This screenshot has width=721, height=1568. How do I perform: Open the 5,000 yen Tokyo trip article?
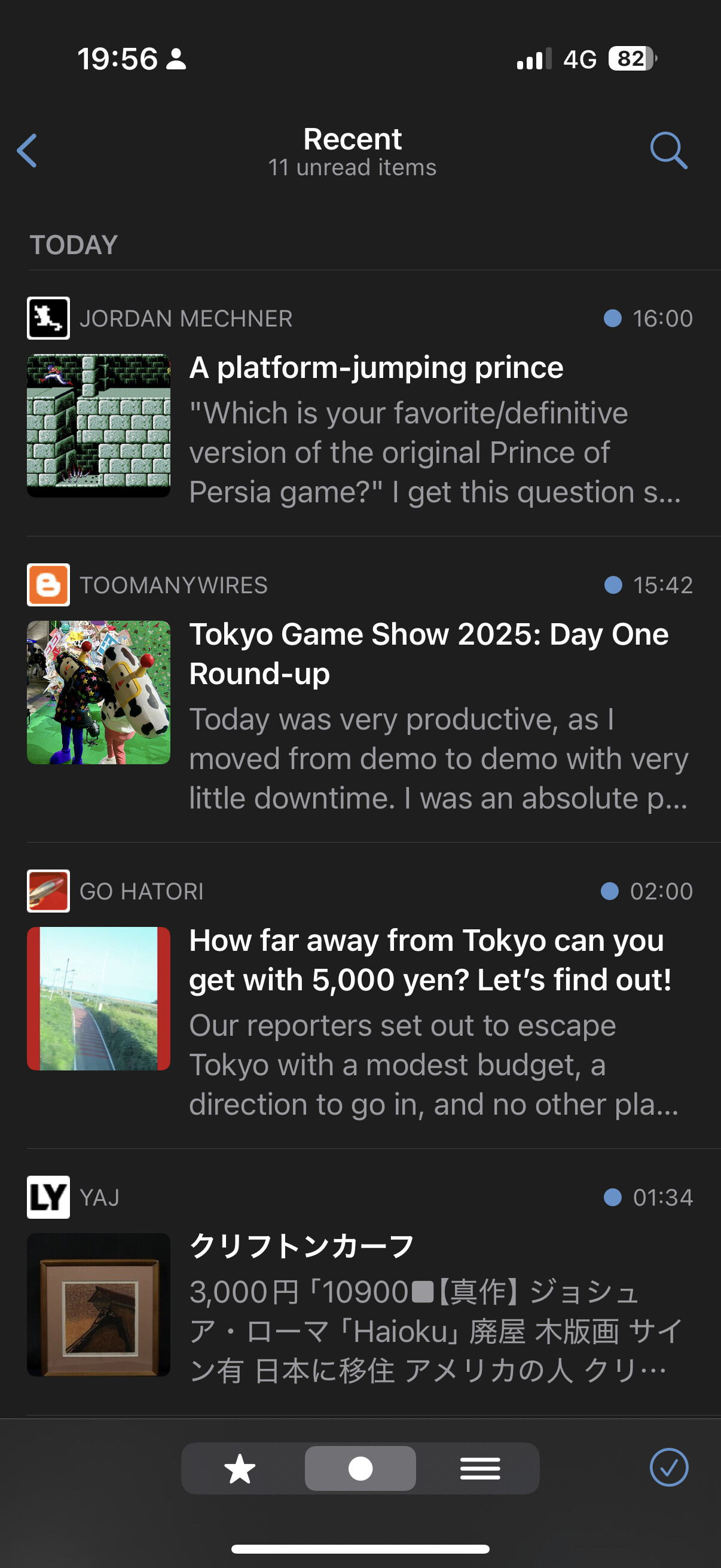click(x=430, y=960)
